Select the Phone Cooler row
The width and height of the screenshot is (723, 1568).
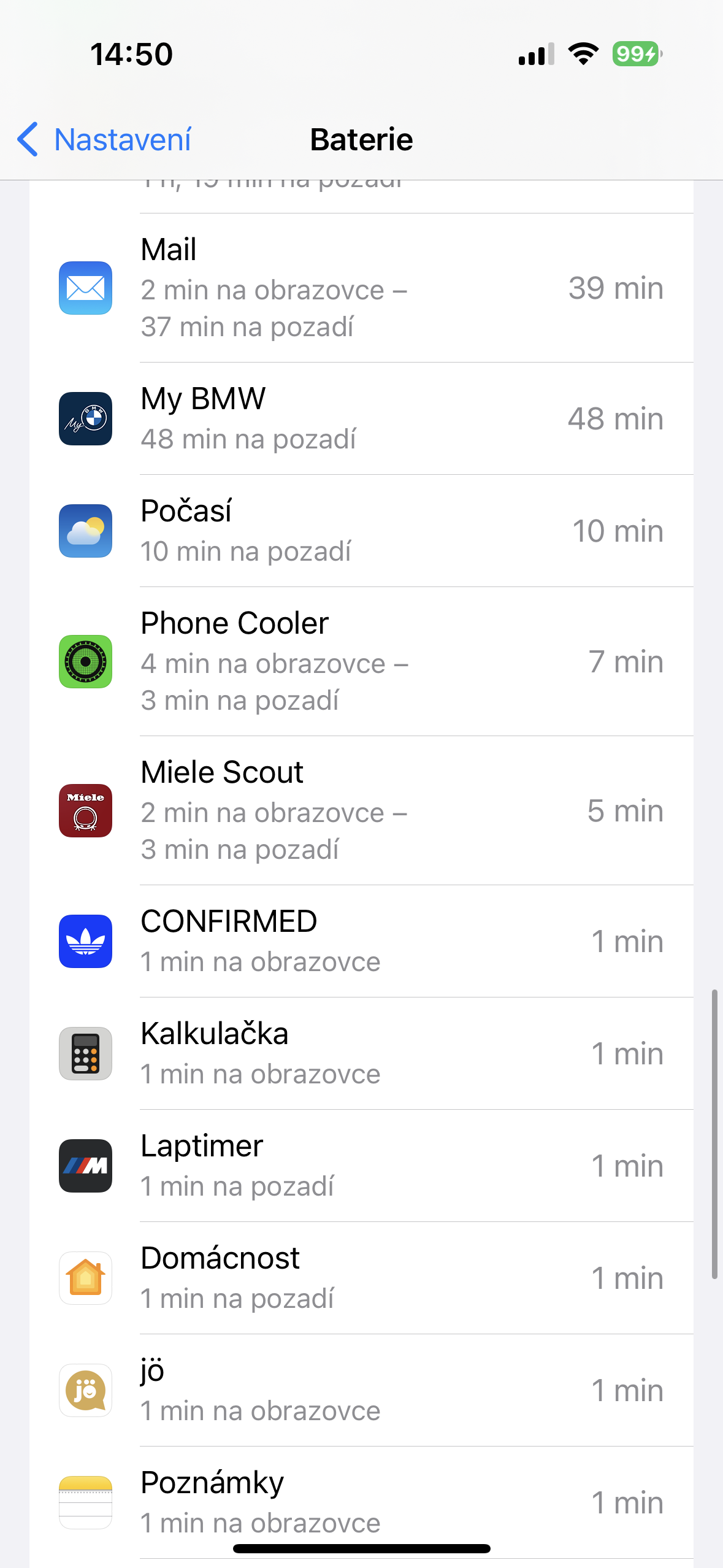tap(361, 661)
